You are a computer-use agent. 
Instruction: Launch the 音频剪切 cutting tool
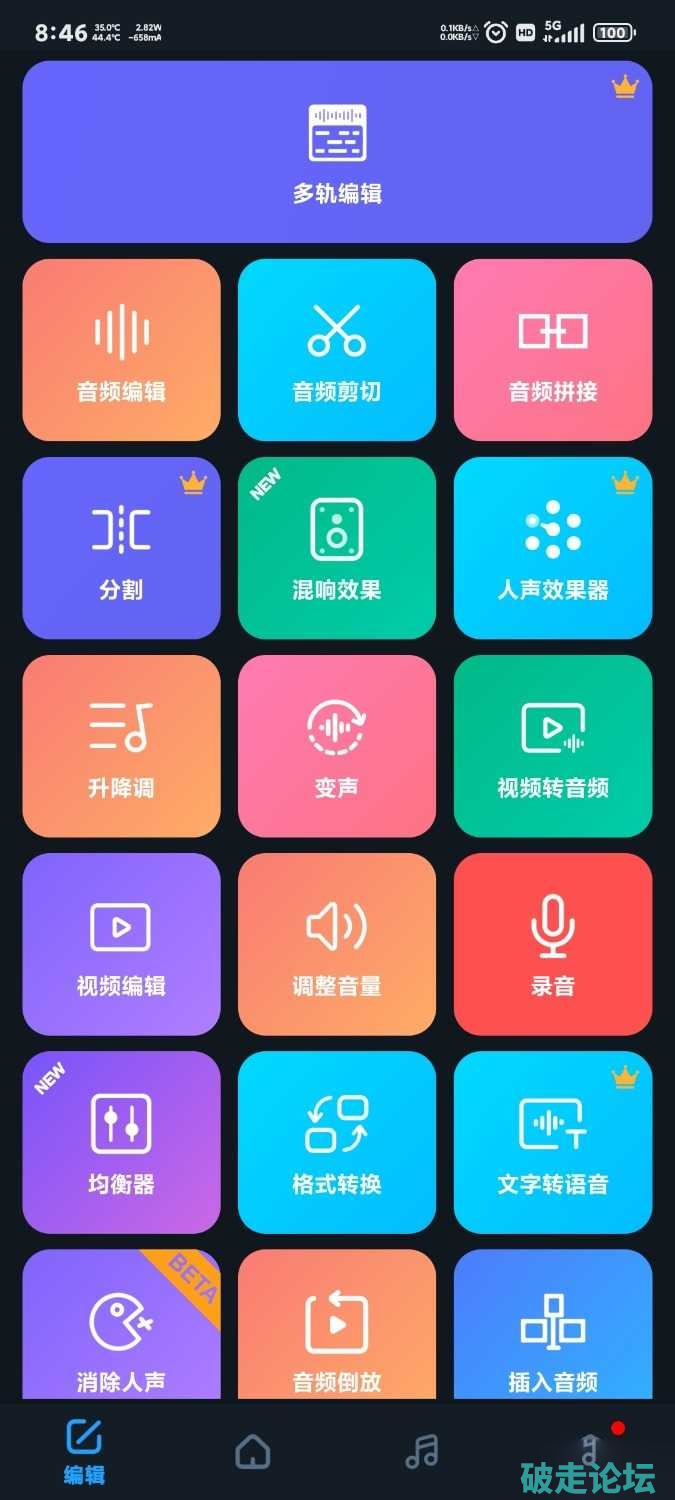click(x=337, y=350)
